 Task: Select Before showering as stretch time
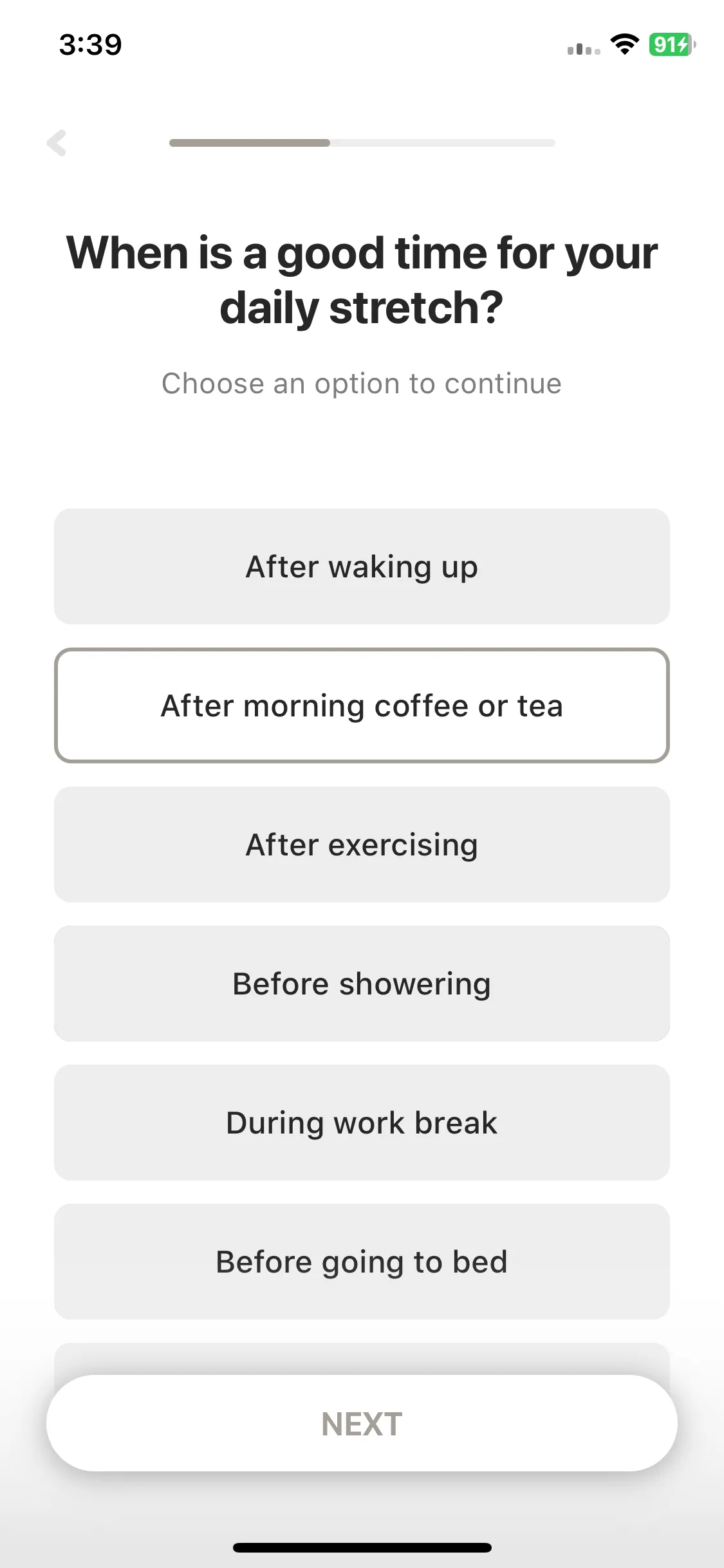click(x=362, y=984)
